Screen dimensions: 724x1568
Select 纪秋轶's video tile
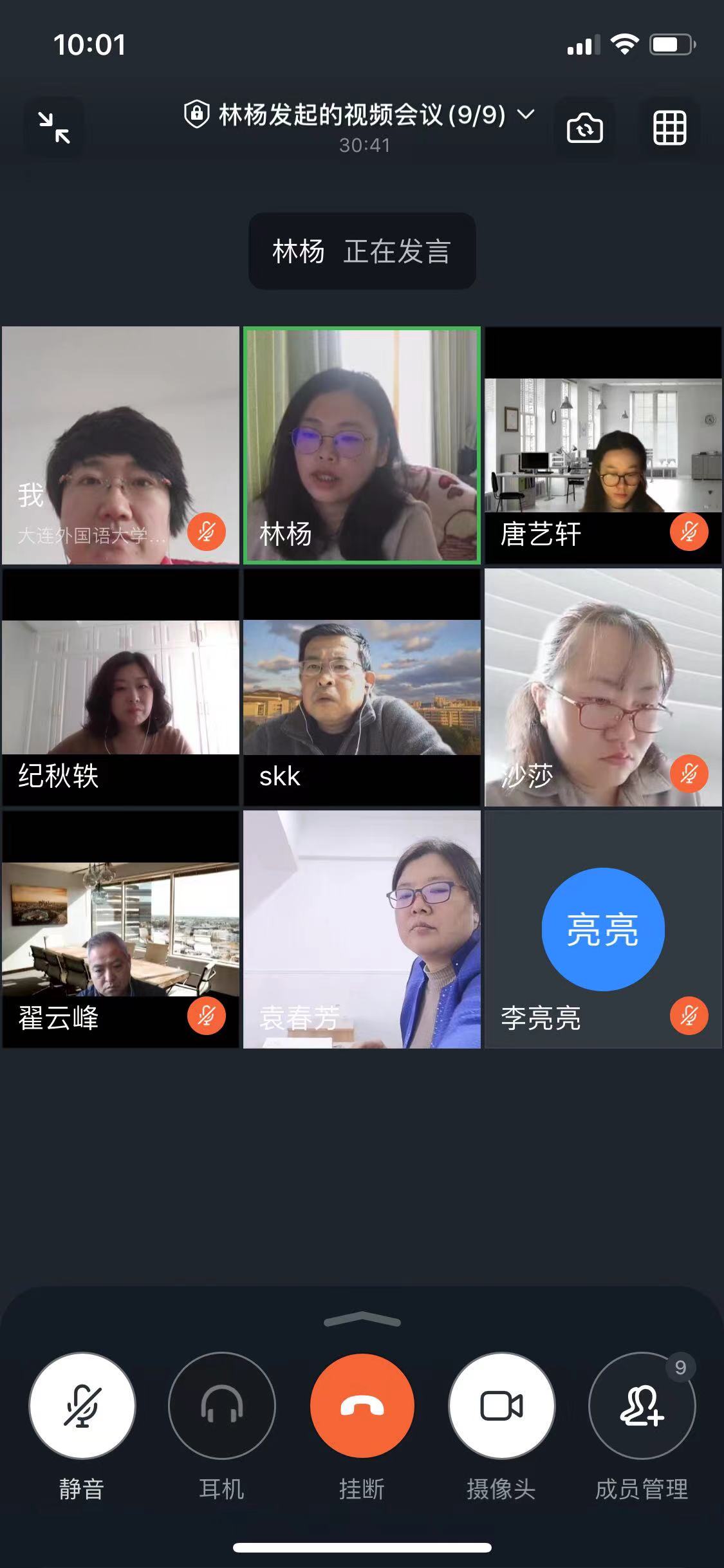point(120,687)
